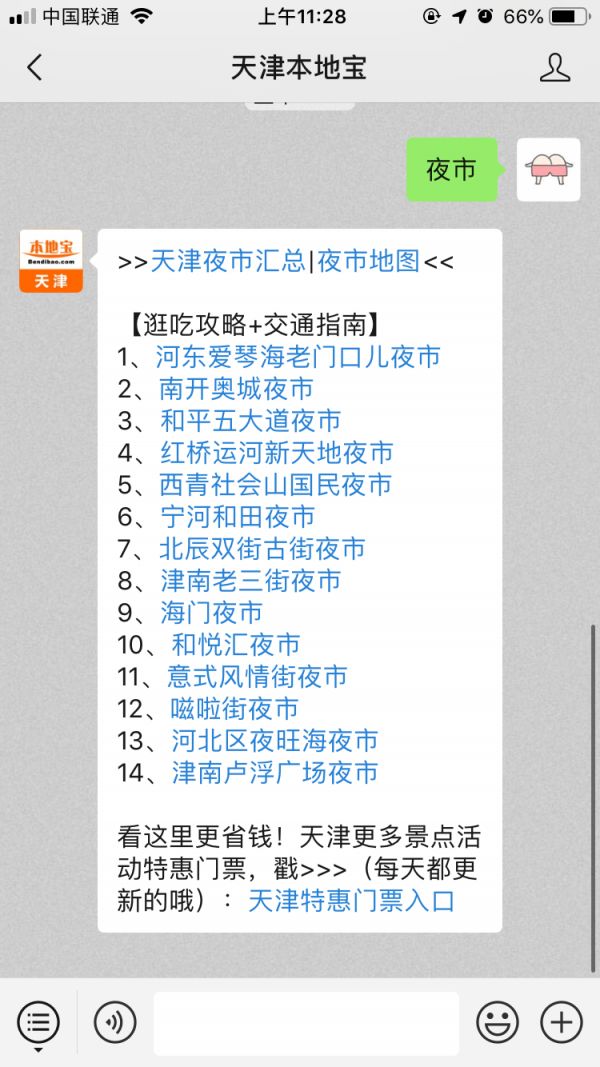600x1067 pixels.
Task: Open the account profile icon
Action: coord(554,67)
